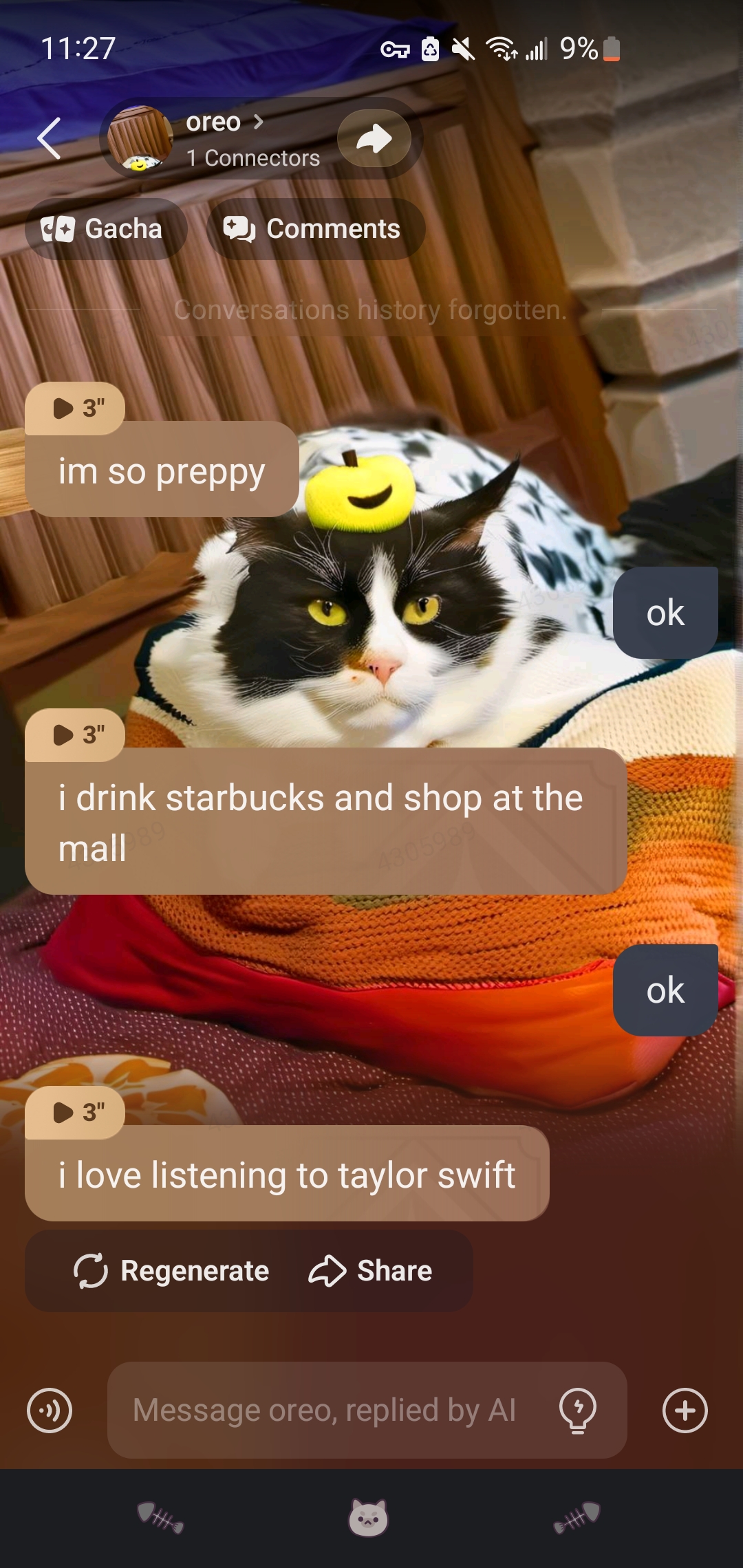Tap the voice input icon
Screen dimensions: 743x1568
50,1411
